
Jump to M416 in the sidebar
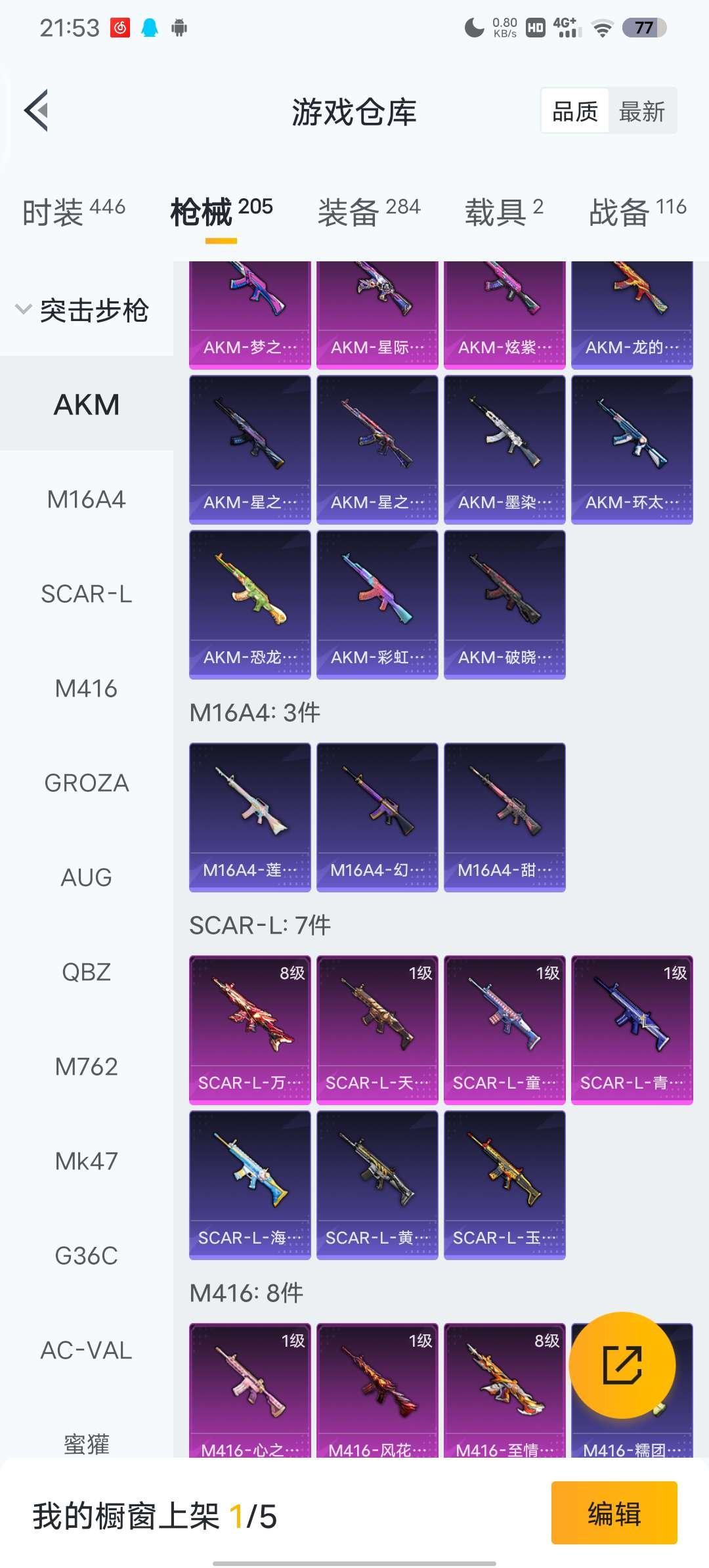tap(86, 689)
